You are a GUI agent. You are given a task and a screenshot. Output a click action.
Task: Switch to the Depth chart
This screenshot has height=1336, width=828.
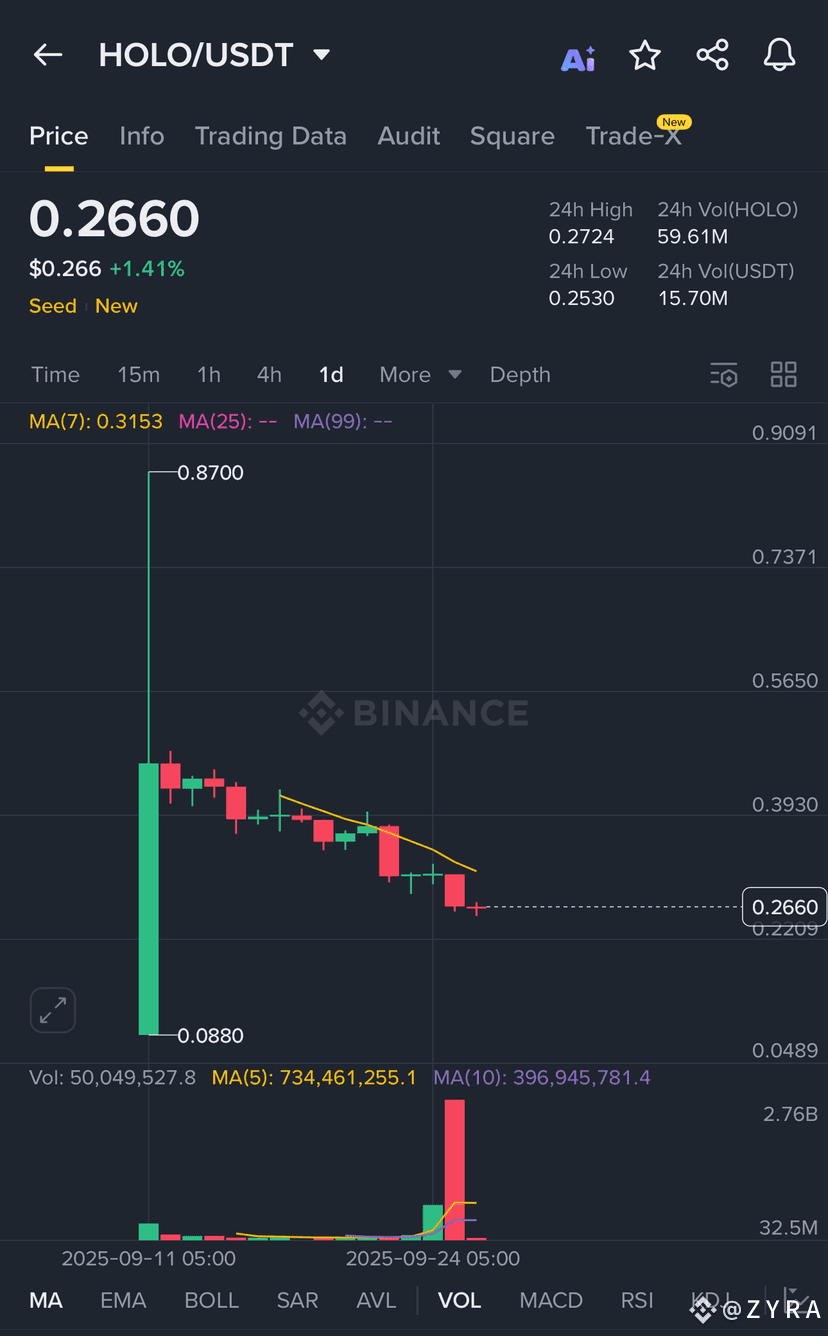point(520,375)
